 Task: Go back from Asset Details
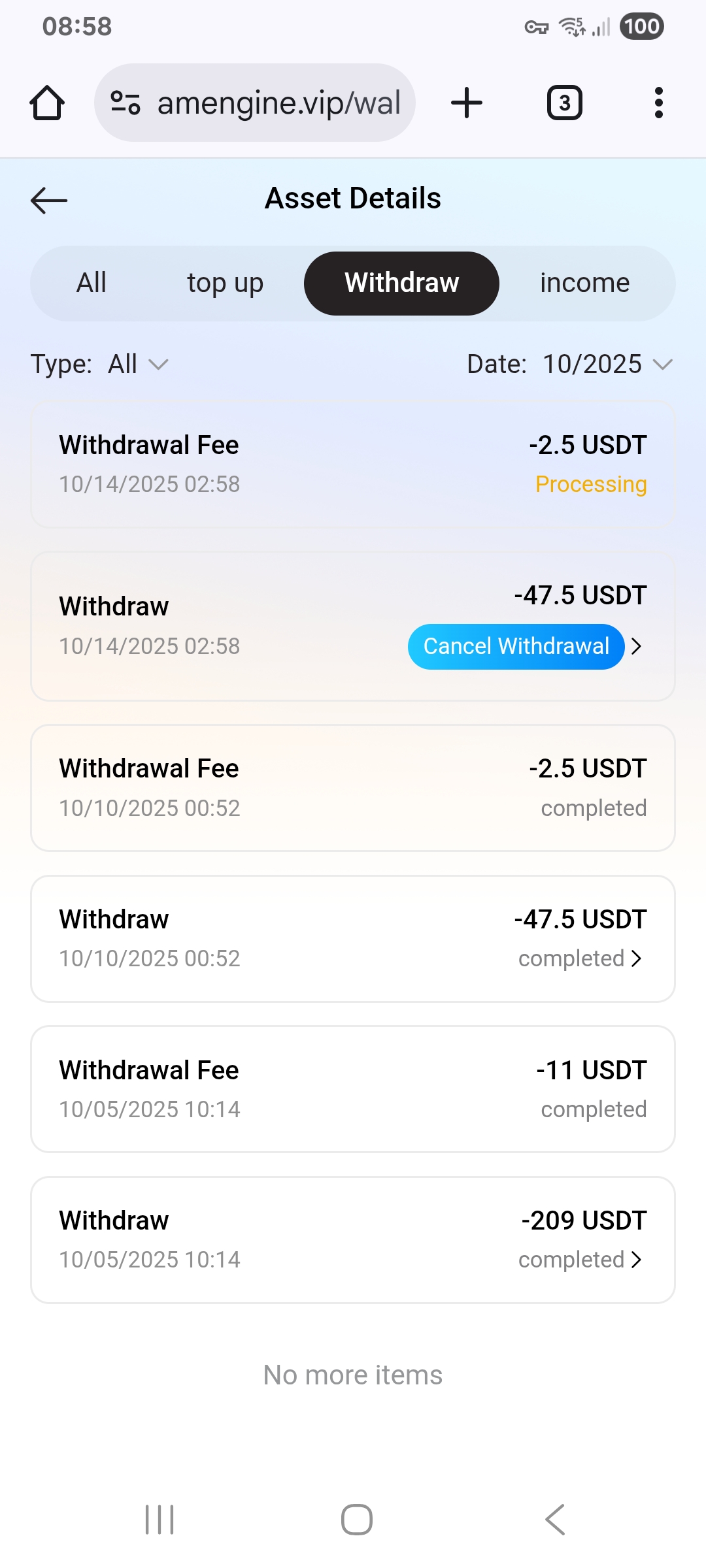click(49, 200)
